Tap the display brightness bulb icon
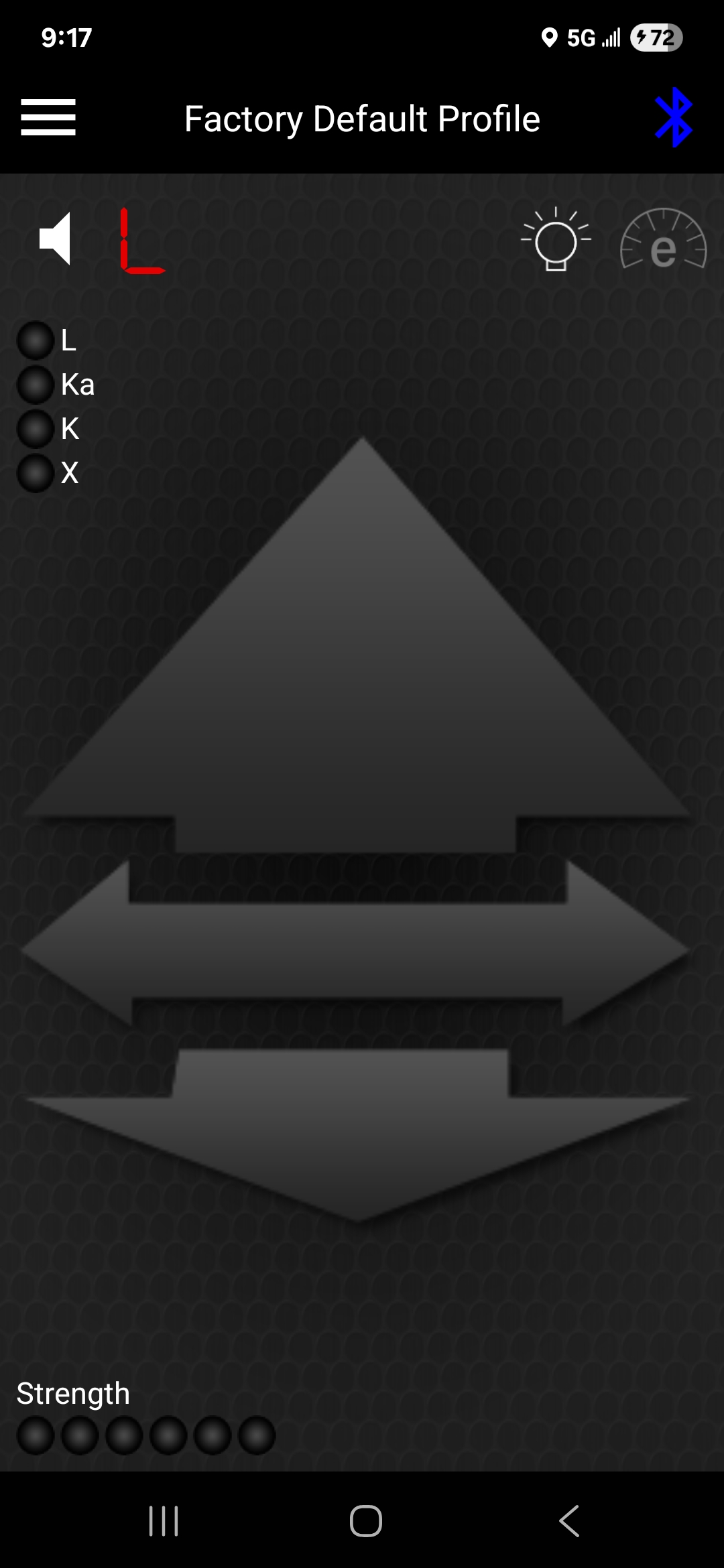 pyautogui.click(x=556, y=240)
